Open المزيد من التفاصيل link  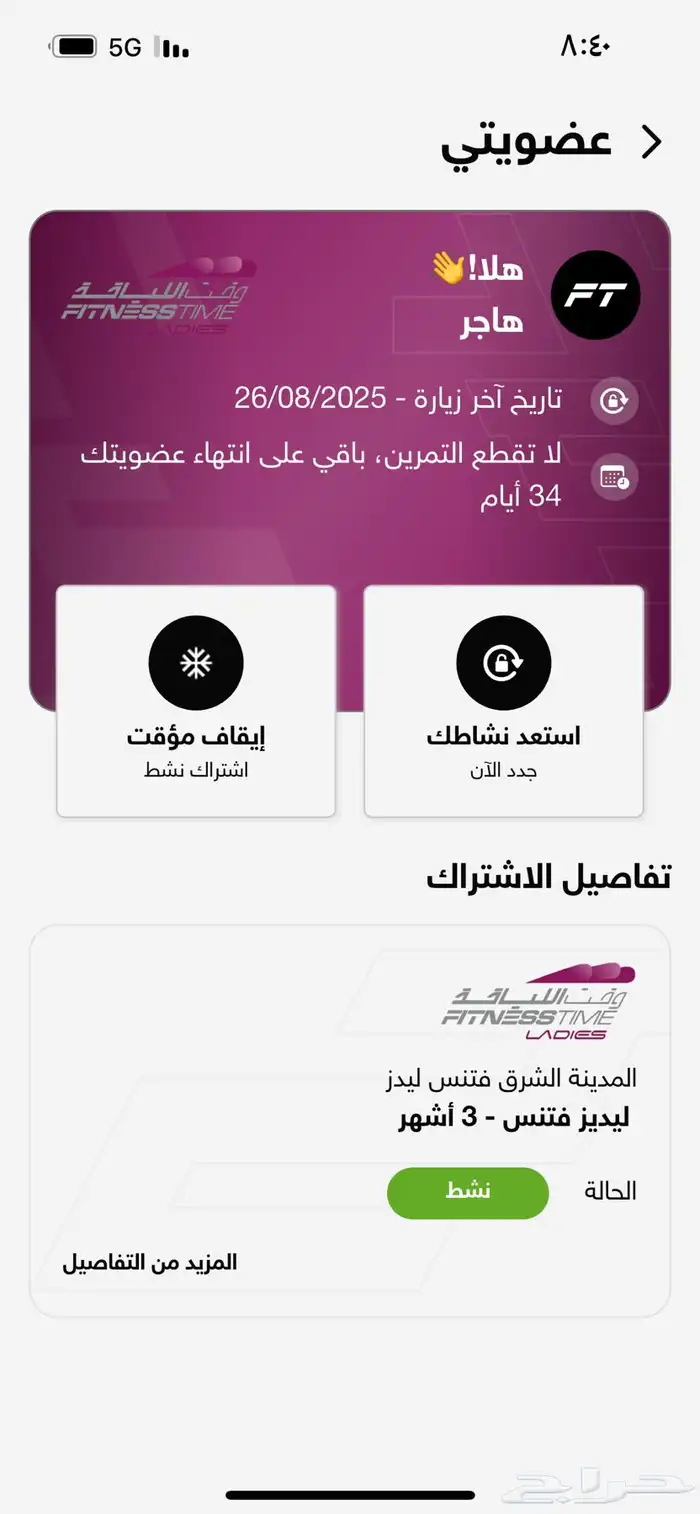[x=150, y=1262]
